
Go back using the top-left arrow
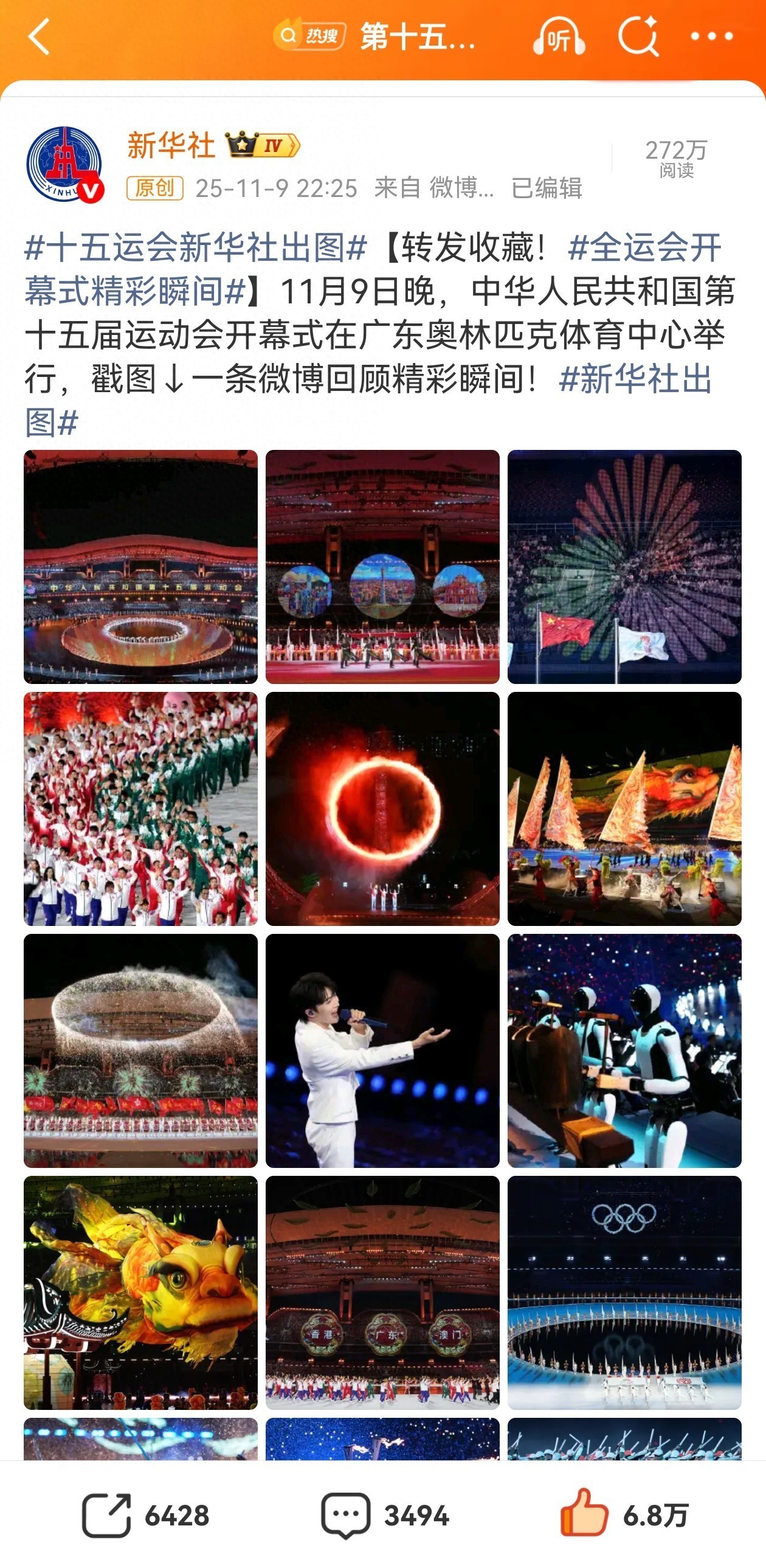tap(39, 37)
